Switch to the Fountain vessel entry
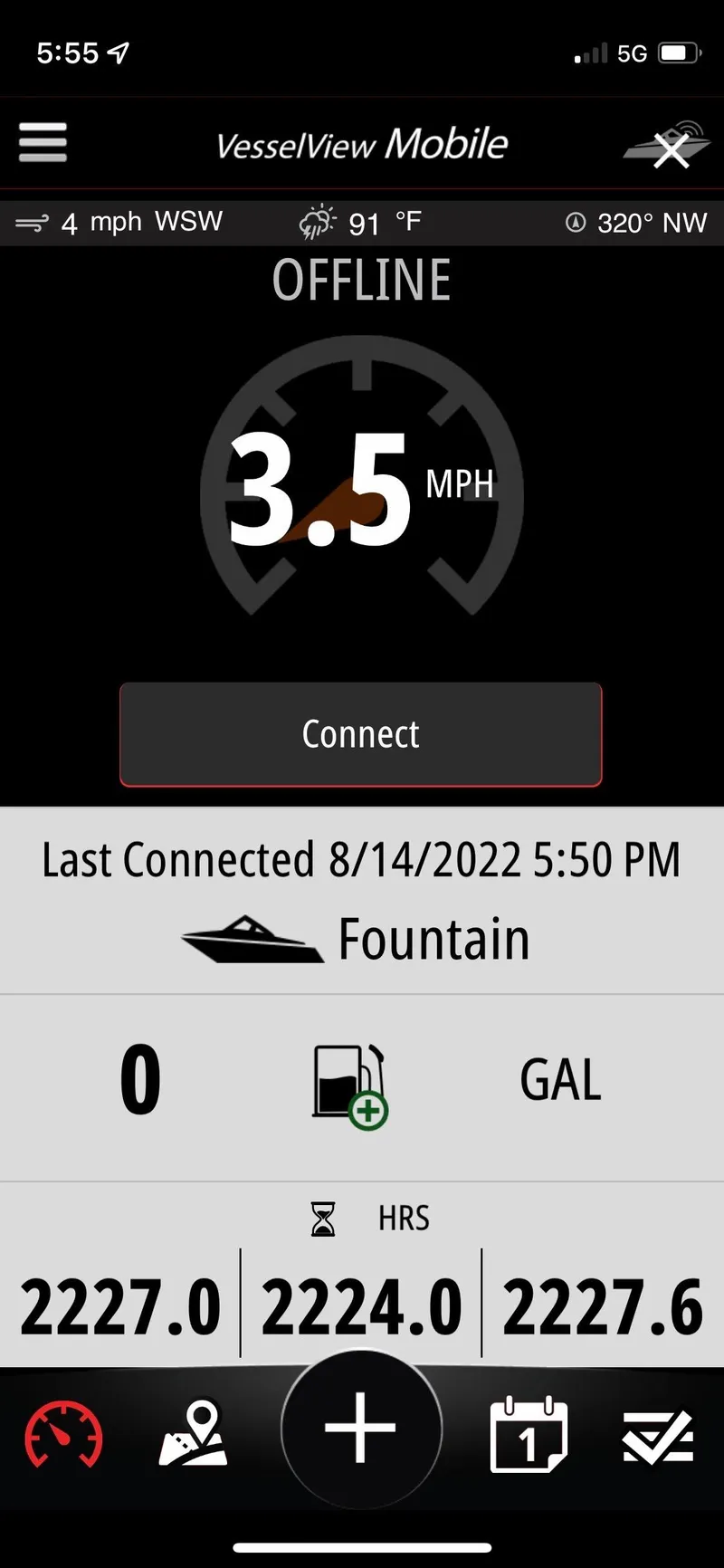The height and width of the screenshot is (1568, 724). pyautogui.click(x=433, y=939)
